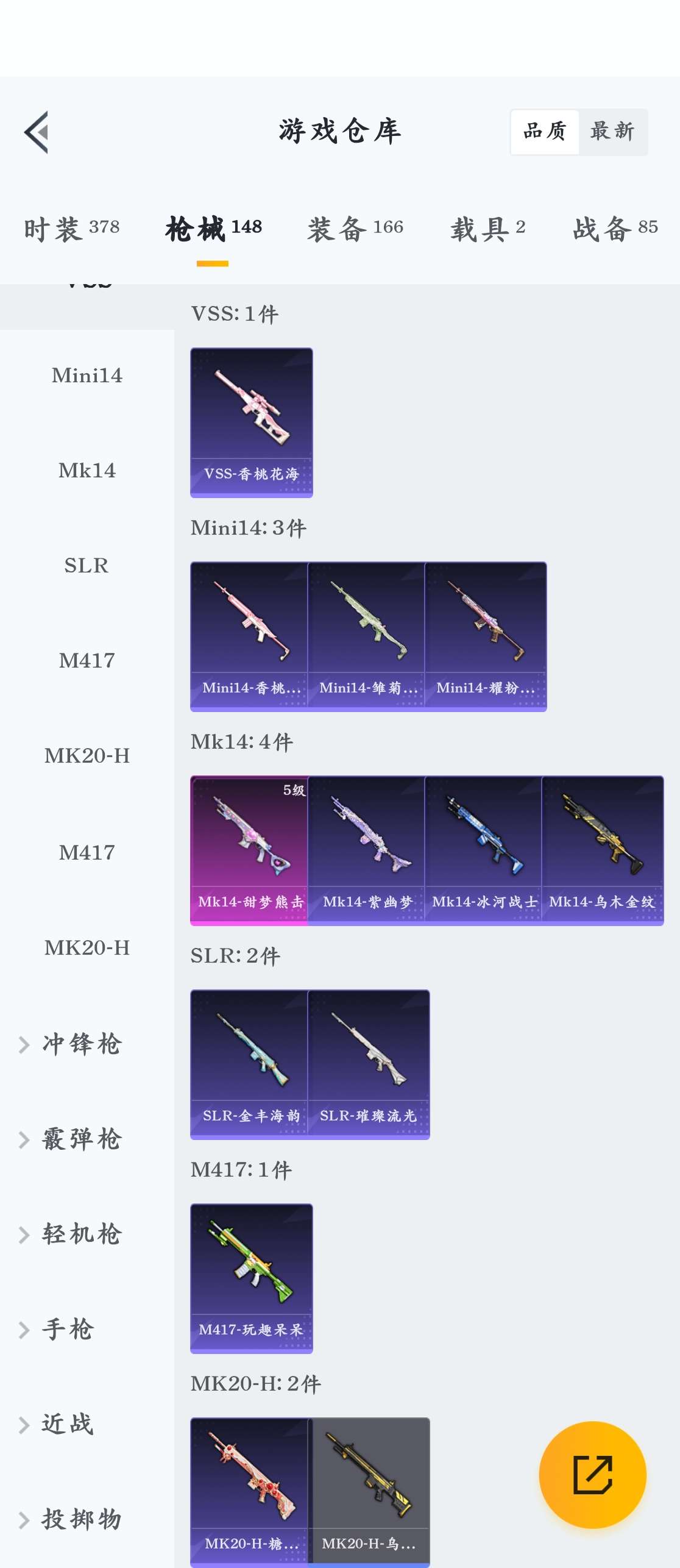680x1568 pixels.
Task: Select SLR in the sidebar
Action: 87,566
